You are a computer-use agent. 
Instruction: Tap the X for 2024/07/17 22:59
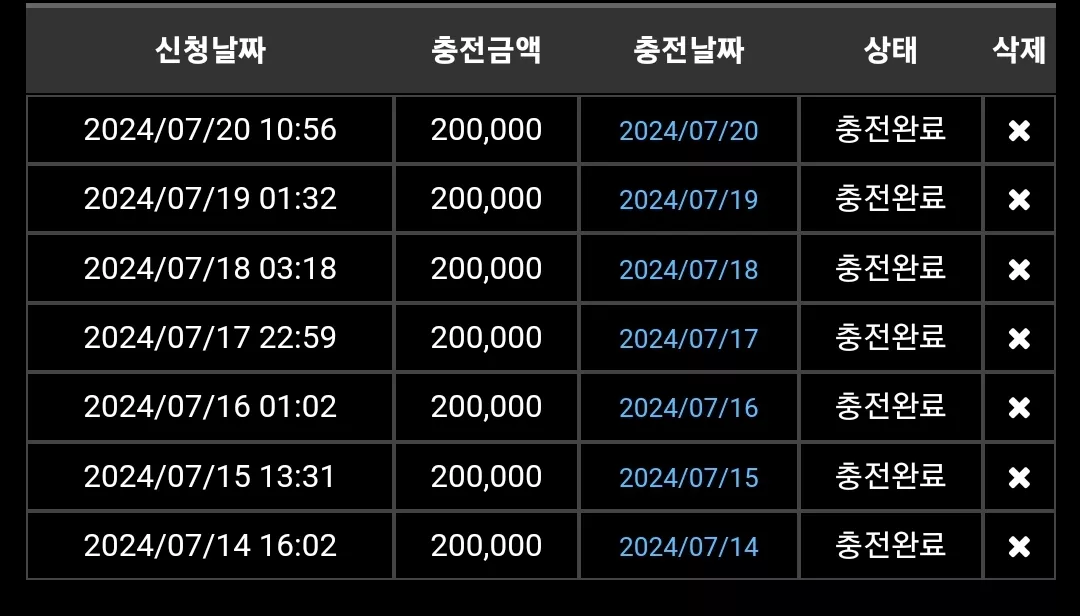pyautogui.click(x=1019, y=338)
